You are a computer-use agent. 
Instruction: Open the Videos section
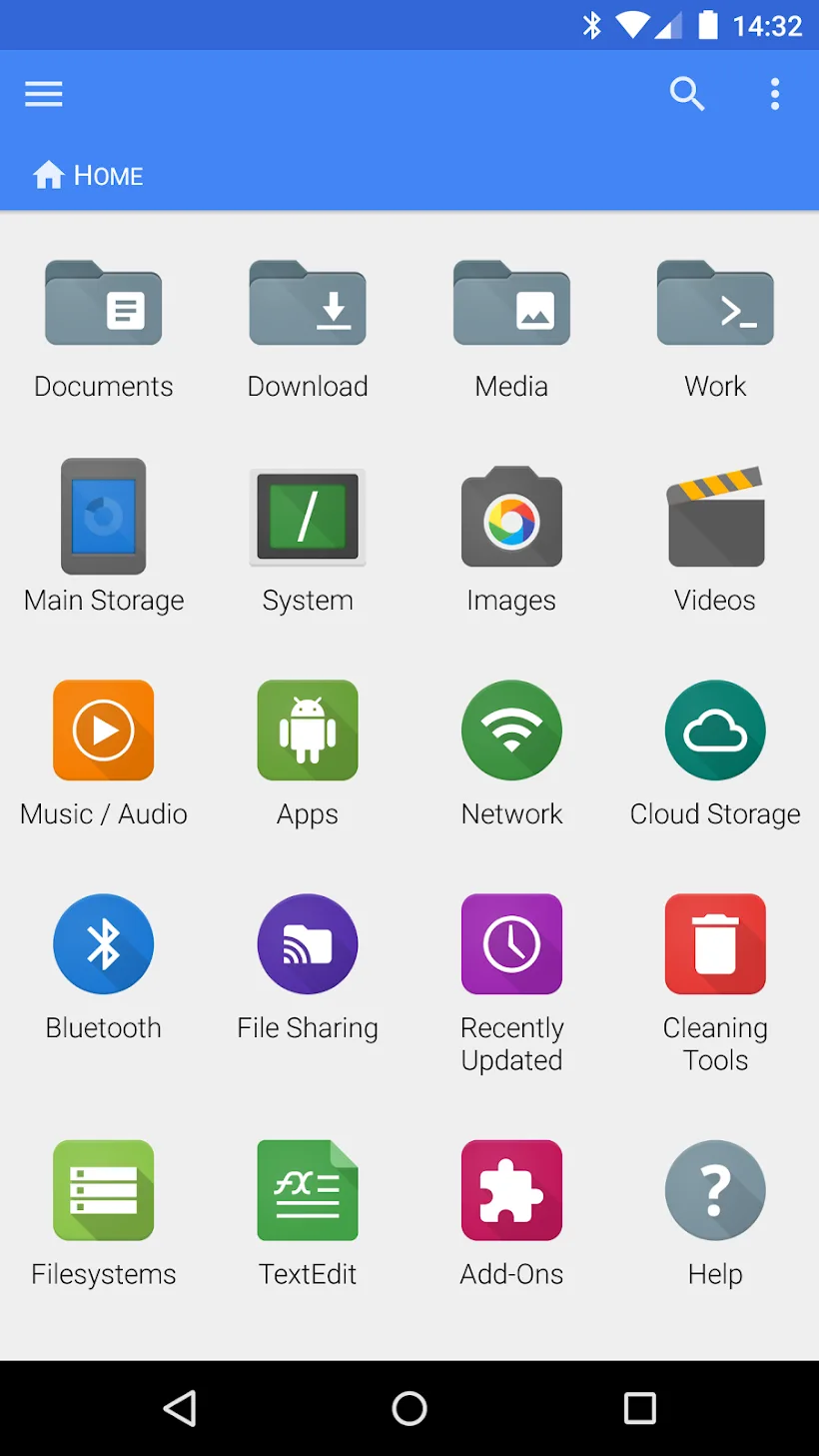(715, 517)
